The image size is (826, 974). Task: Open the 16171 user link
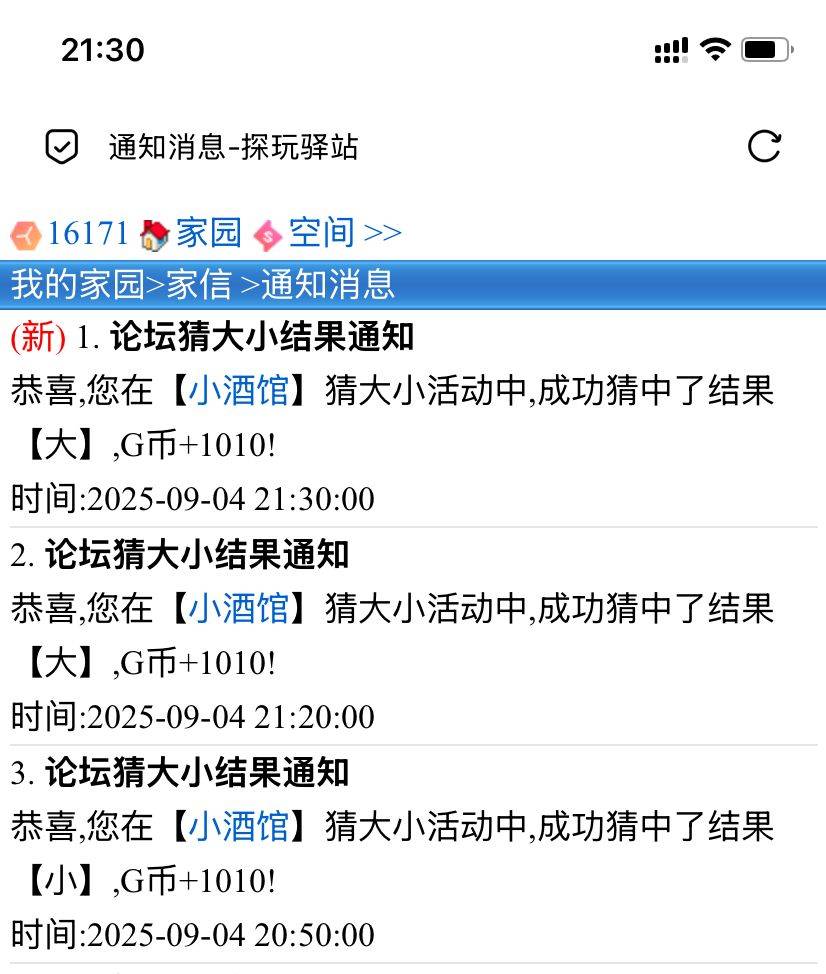coord(87,233)
